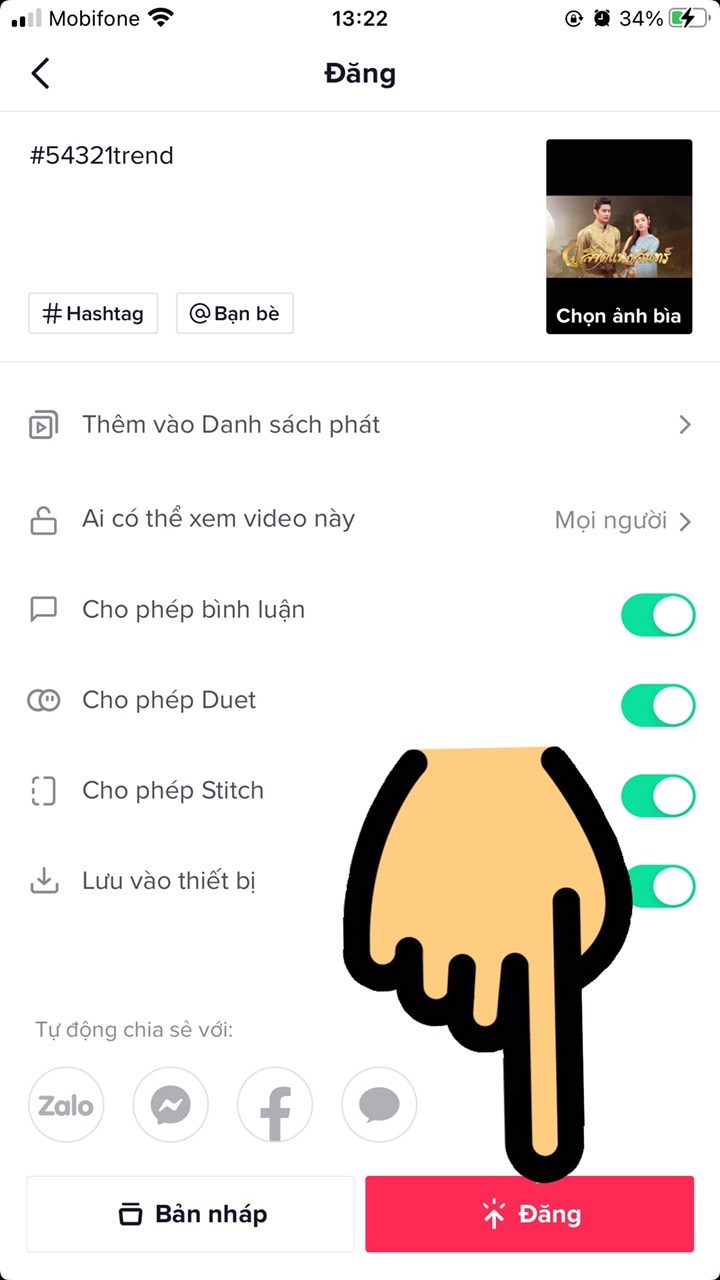Tap the download icon beside Lưu vào thiết bị
This screenshot has width=720, height=1280.
[43, 881]
